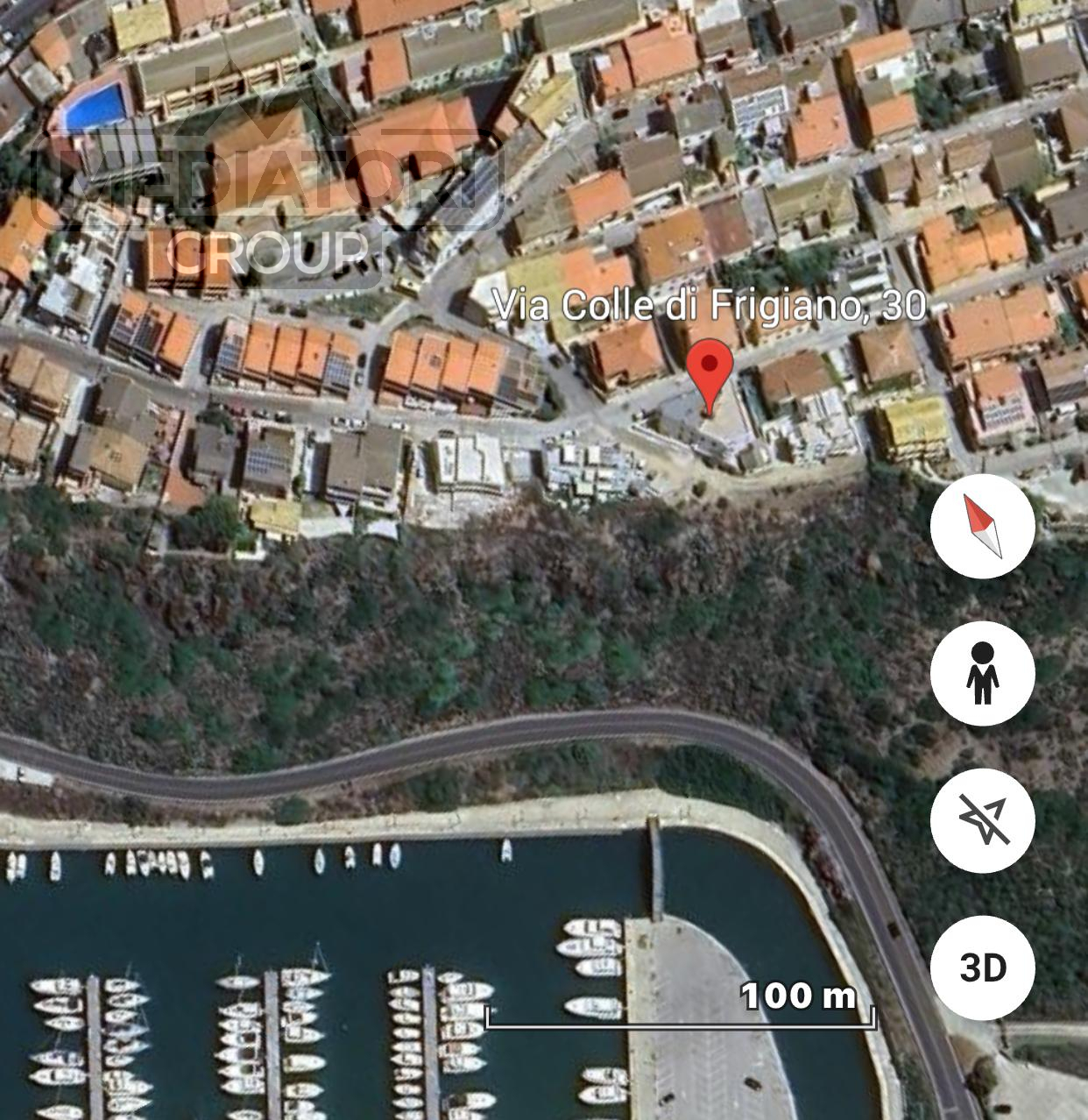Tap the compass to reset north
This screenshot has height=1120, width=1088.
coord(982,526)
